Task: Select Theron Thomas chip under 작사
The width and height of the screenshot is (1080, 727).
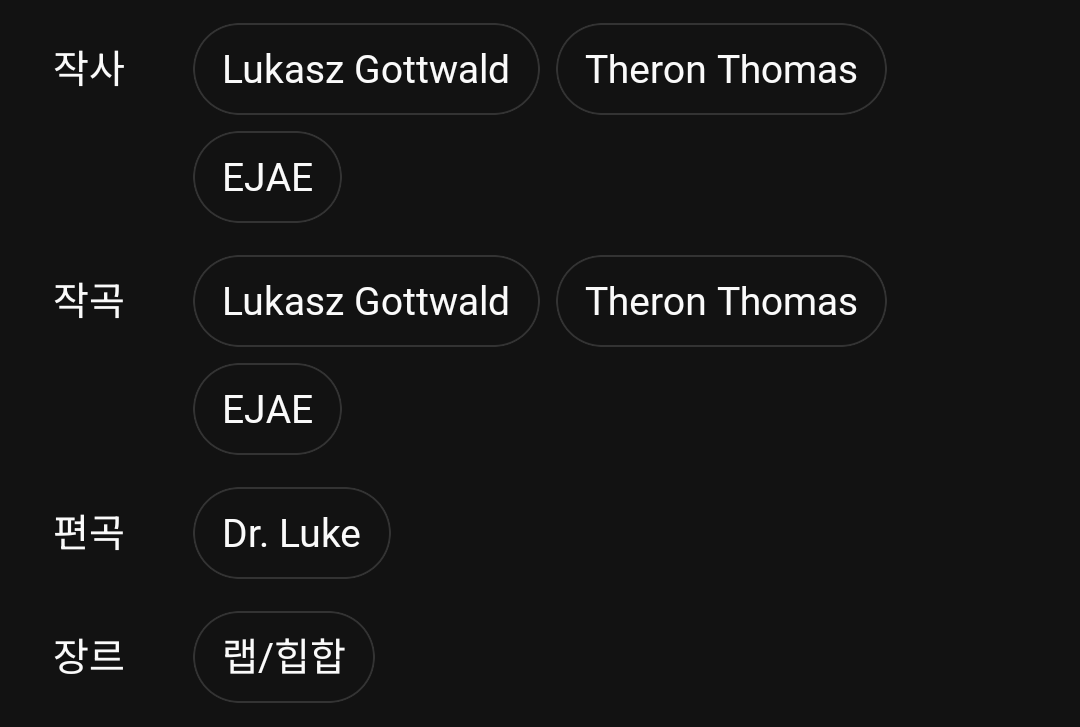Action: click(x=721, y=70)
